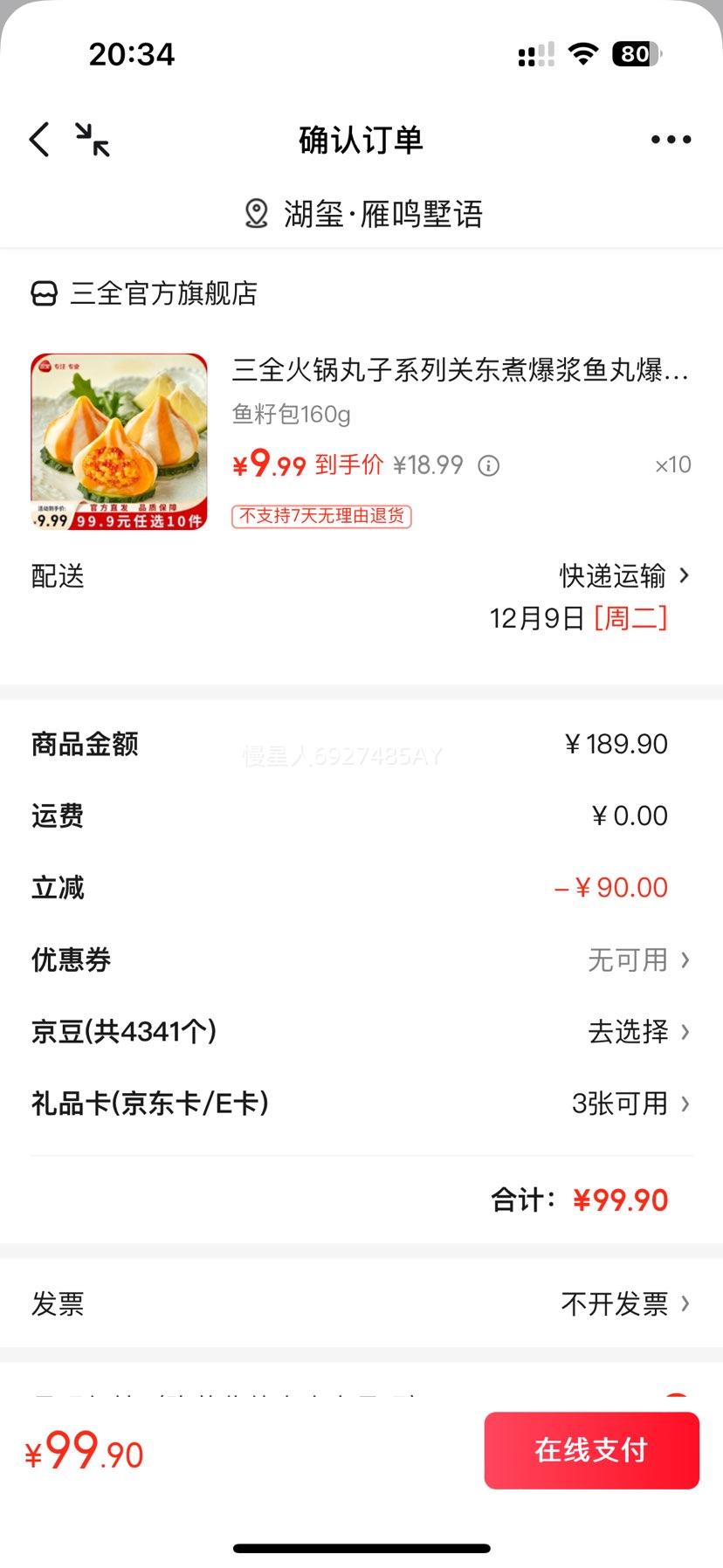723x1568 pixels.
Task: Go back from the order confirmation page
Action: coord(39,140)
